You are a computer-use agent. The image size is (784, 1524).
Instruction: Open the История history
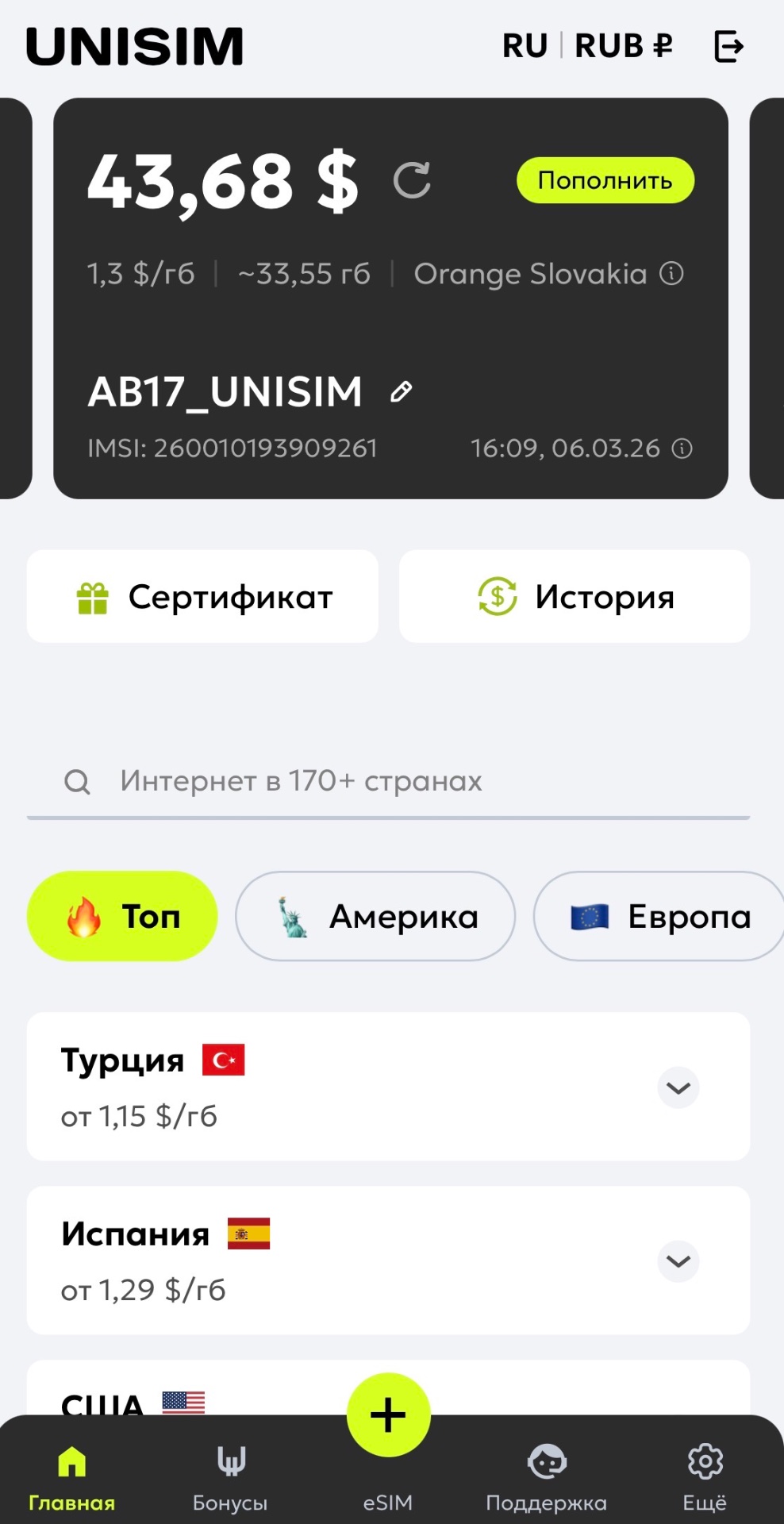575,597
